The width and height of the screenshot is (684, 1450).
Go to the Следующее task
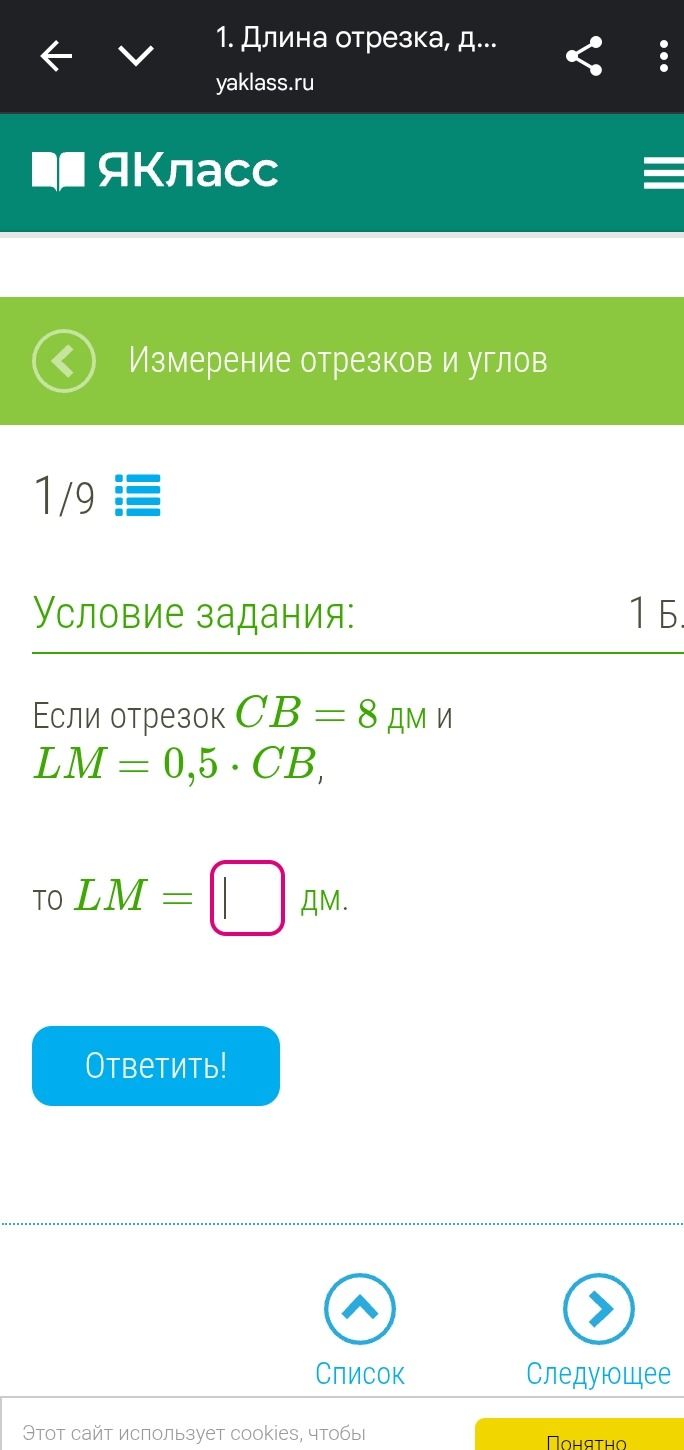click(x=599, y=1330)
